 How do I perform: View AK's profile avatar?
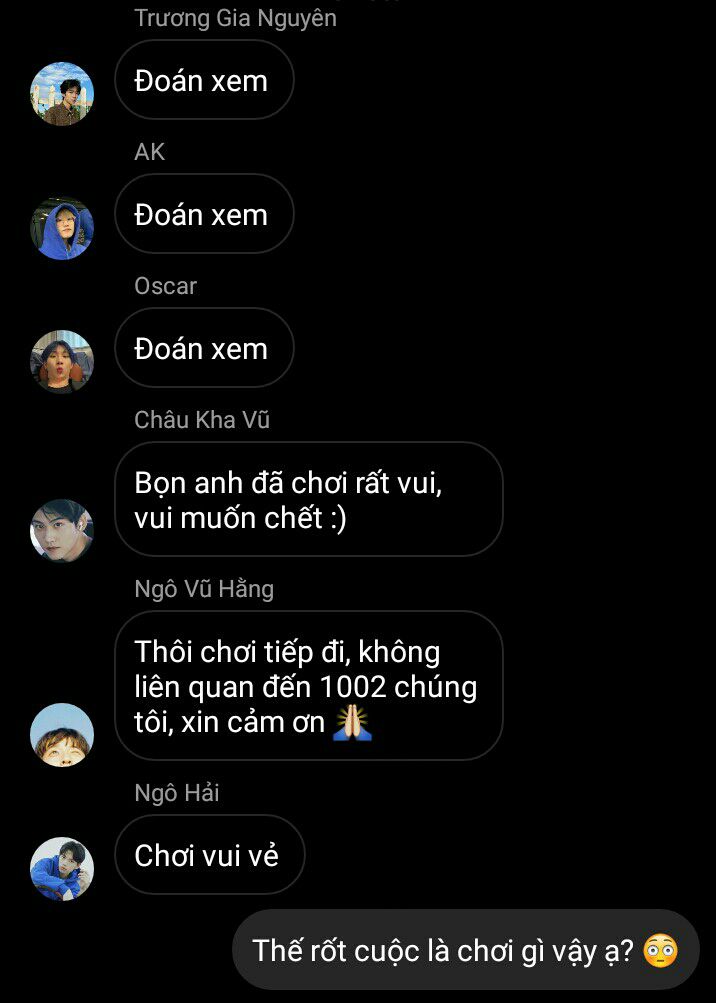62,228
